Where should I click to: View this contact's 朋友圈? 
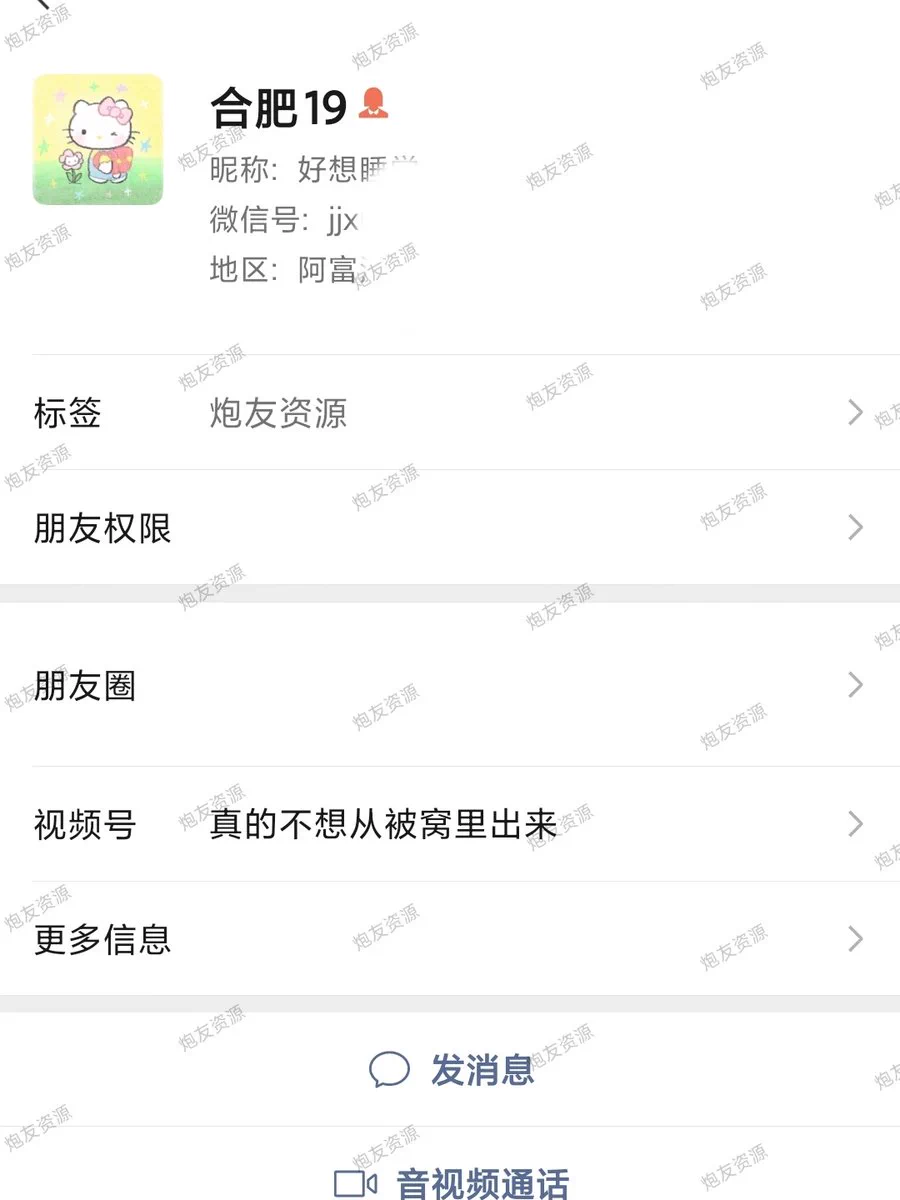pos(450,686)
